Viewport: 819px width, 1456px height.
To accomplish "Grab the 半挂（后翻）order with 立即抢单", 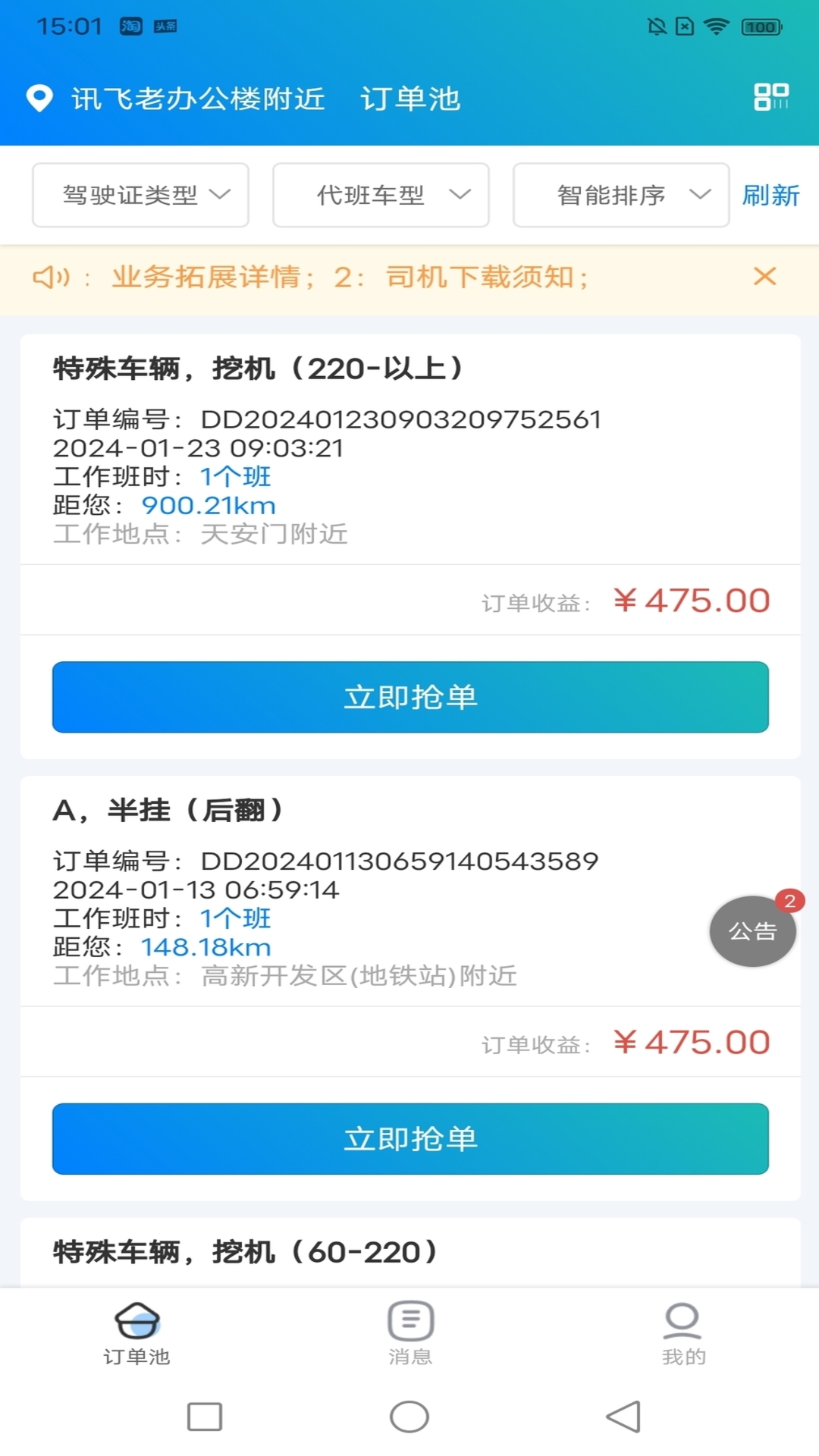I will (x=409, y=1138).
